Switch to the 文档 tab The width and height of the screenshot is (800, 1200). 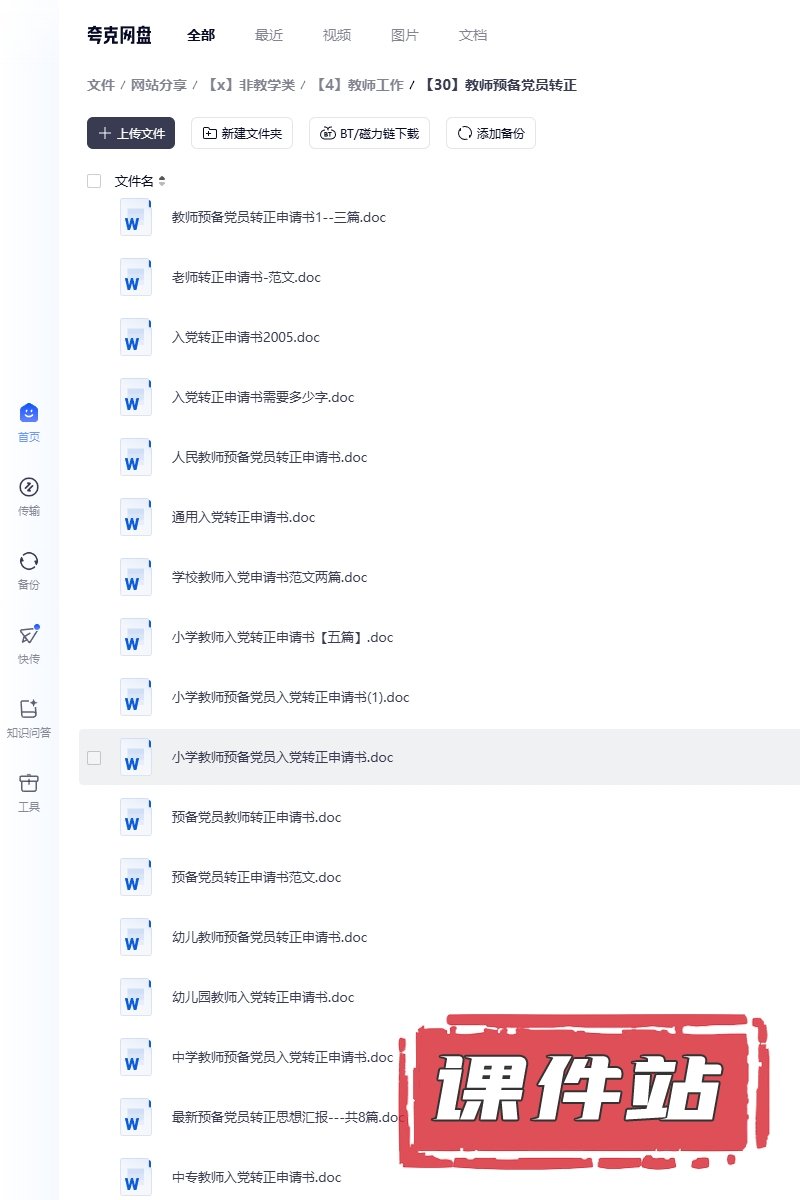pyautogui.click(x=473, y=35)
